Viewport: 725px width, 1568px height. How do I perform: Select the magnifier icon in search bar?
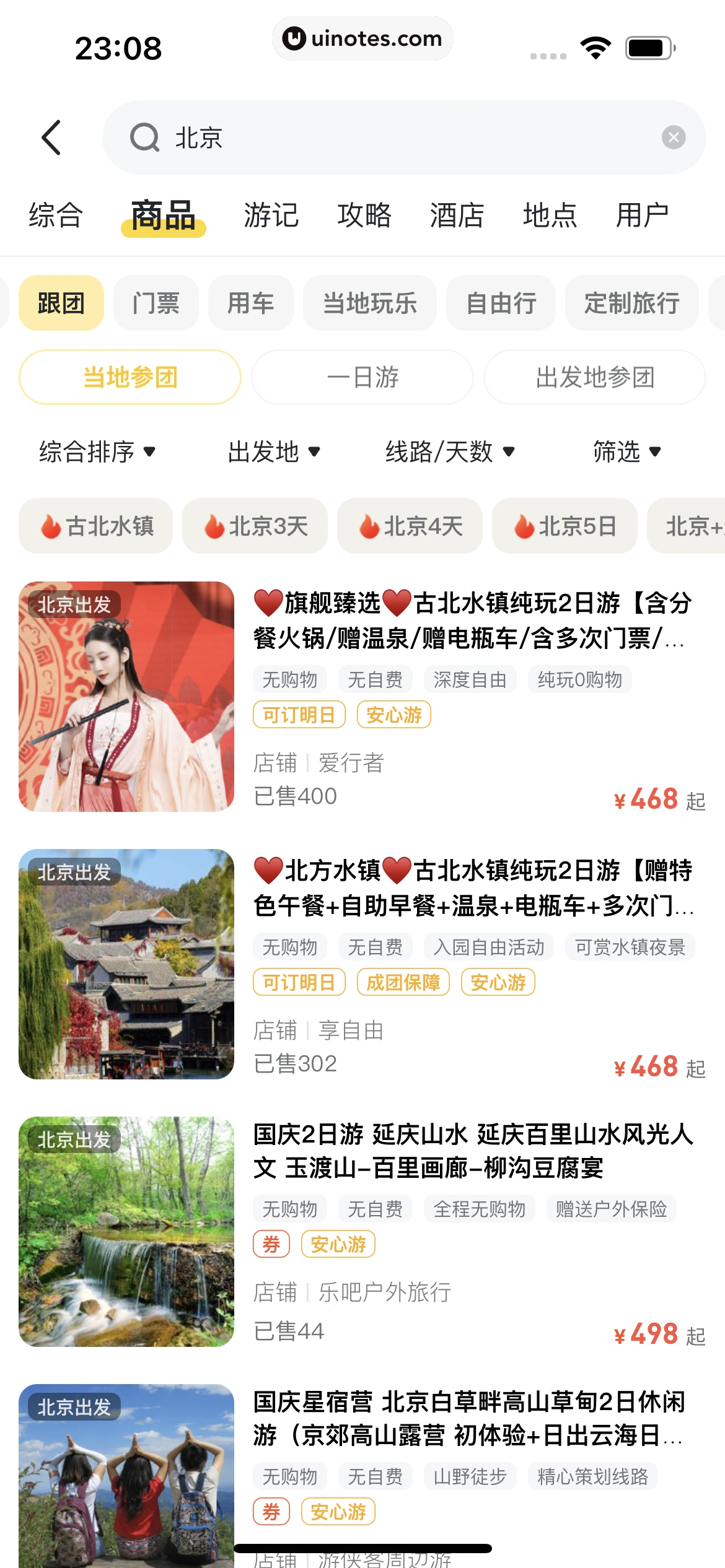click(144, 138)
